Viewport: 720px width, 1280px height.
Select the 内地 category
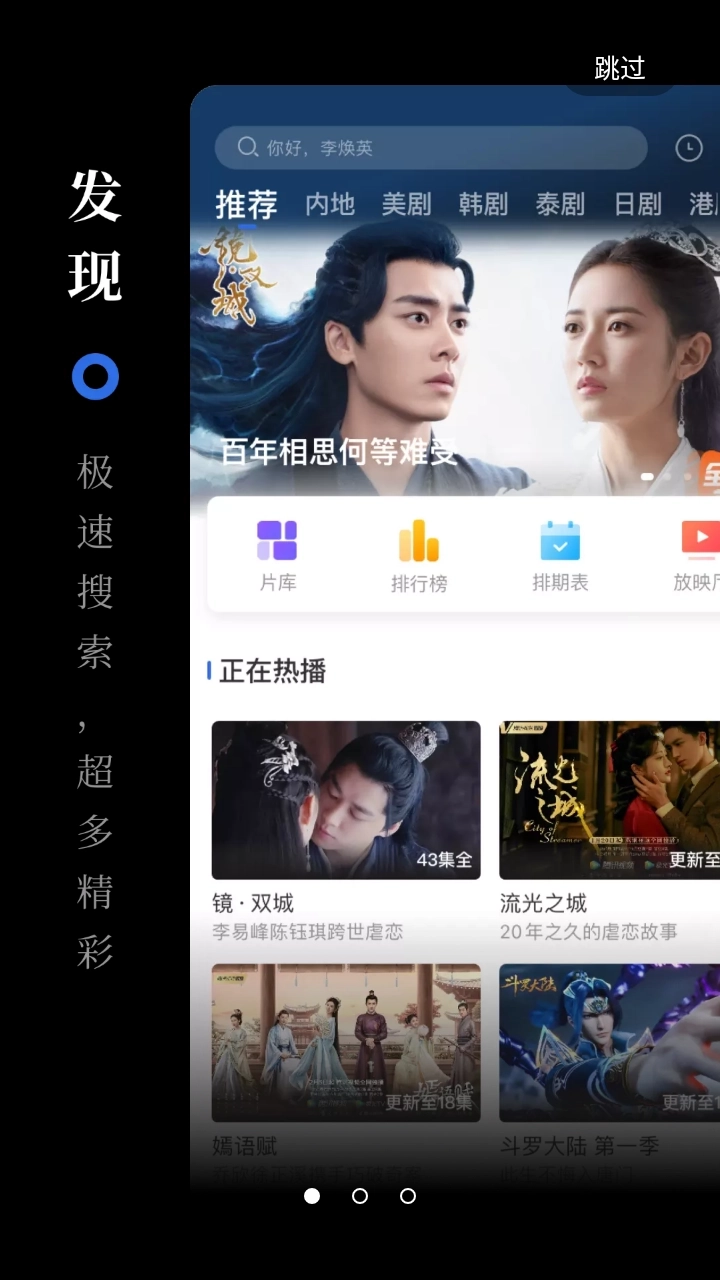click(330, 204)
